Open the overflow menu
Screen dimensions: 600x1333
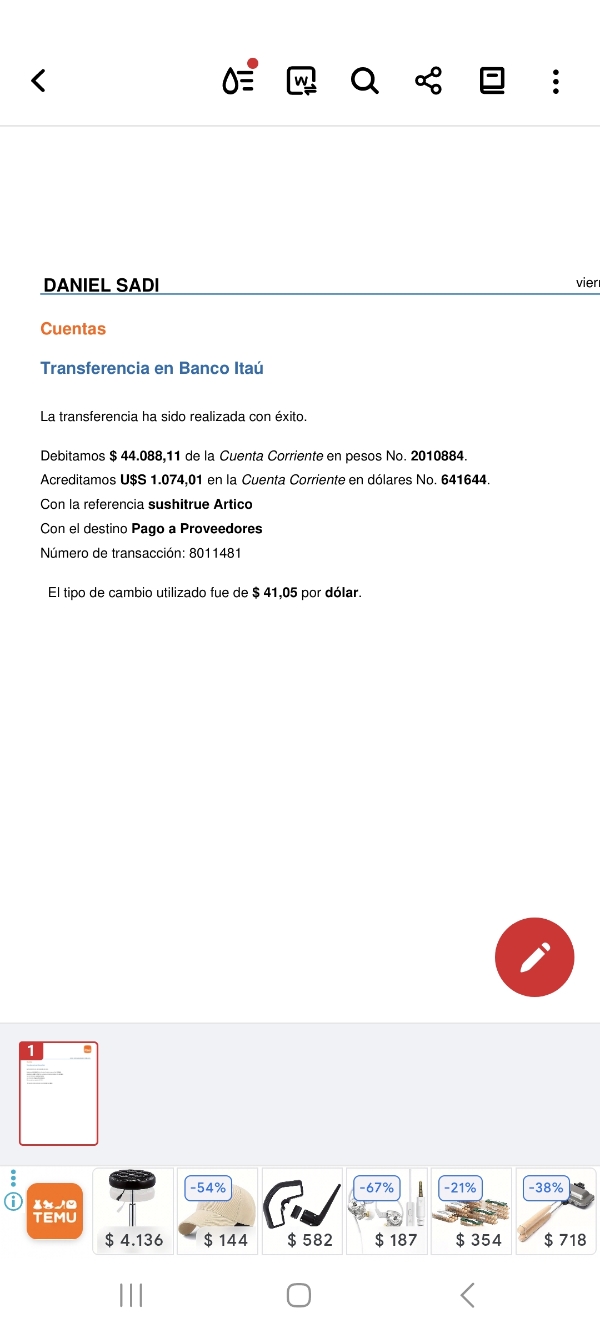(x=556, y=81)
